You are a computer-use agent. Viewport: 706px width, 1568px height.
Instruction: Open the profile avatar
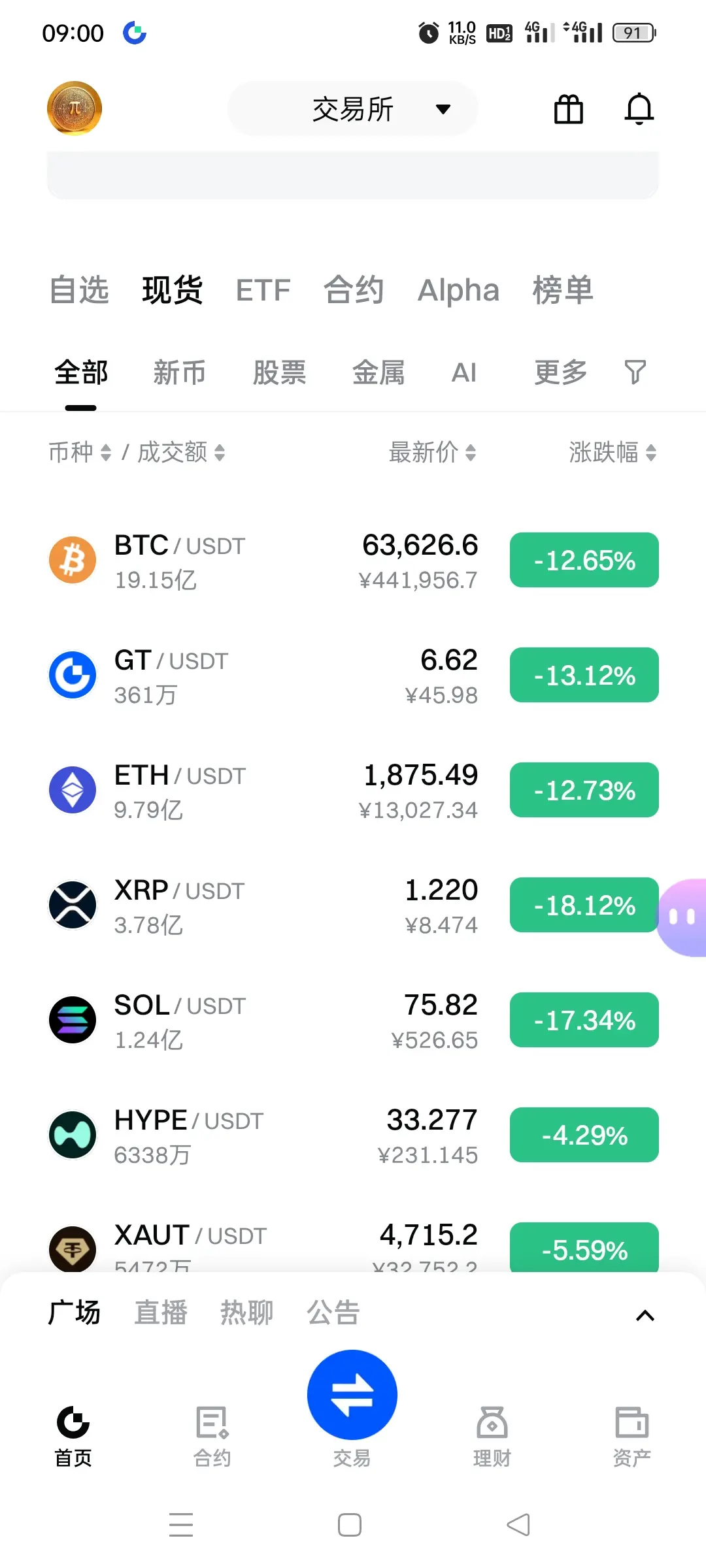coord(75,108)
